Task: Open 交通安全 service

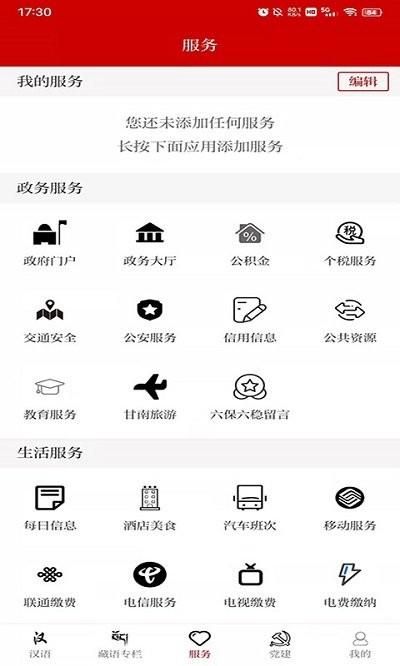Action: pyautogui.click(x=50, y=321)
